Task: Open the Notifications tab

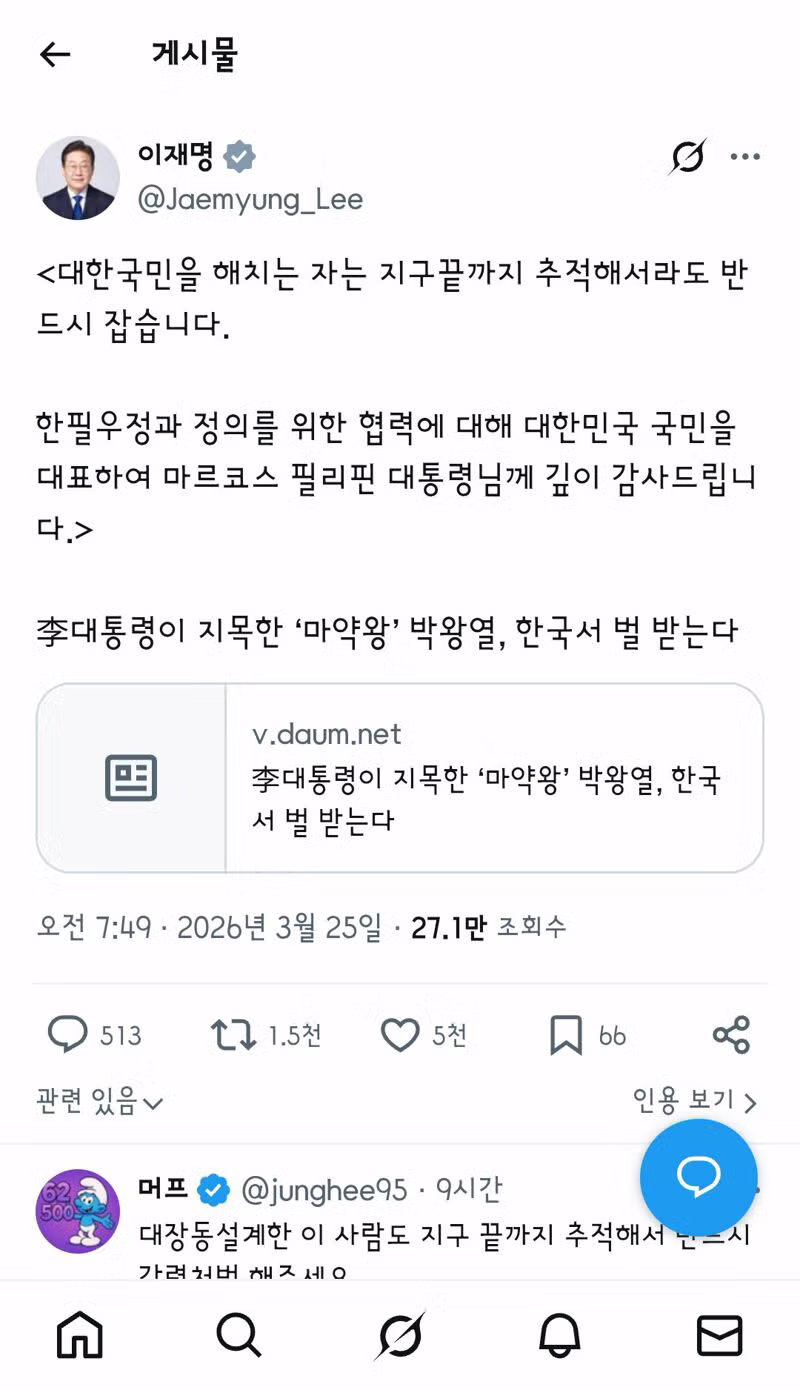Action: coord(560,1335)
